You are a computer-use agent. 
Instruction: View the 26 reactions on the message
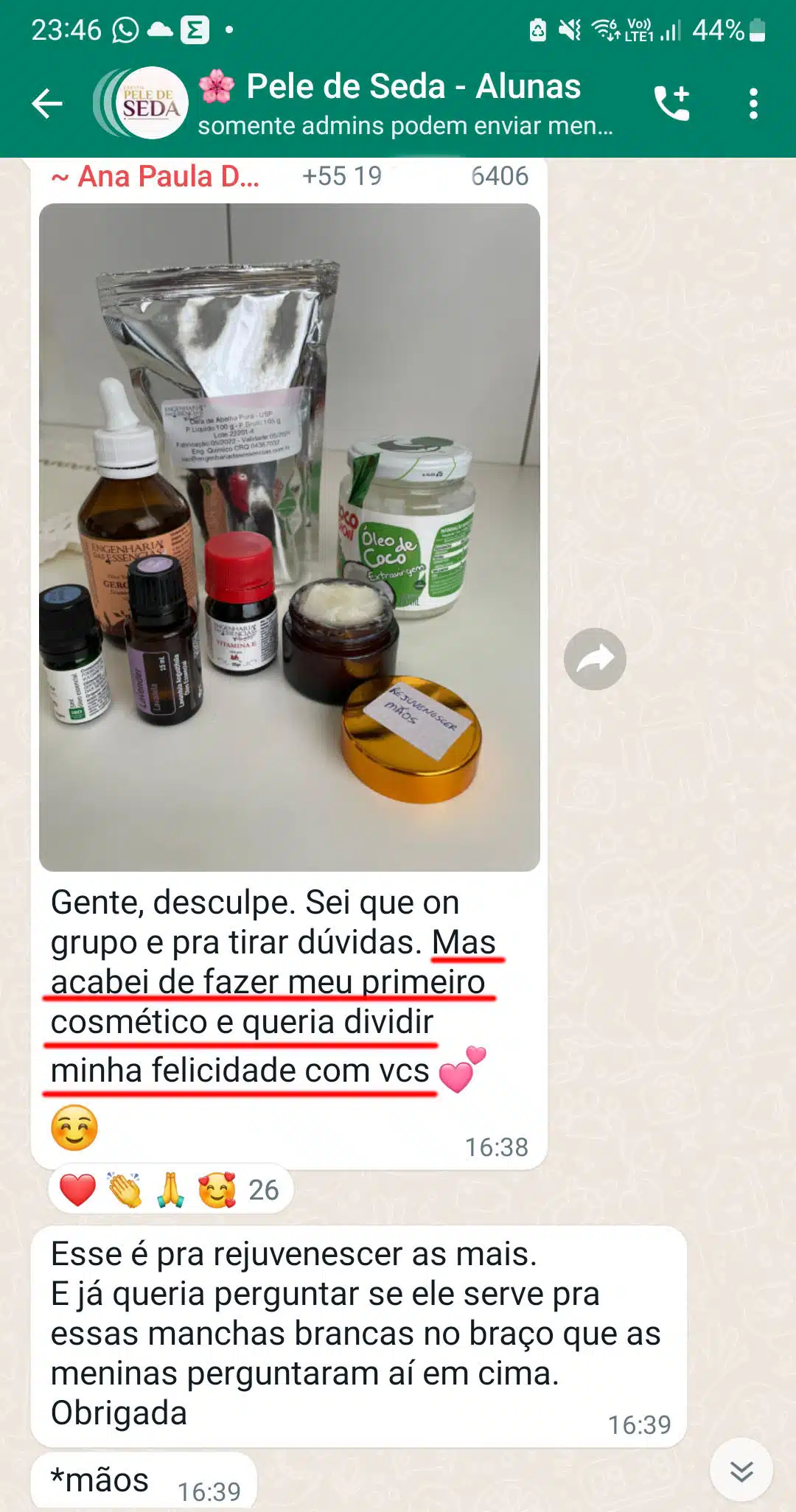[170, 1190]
